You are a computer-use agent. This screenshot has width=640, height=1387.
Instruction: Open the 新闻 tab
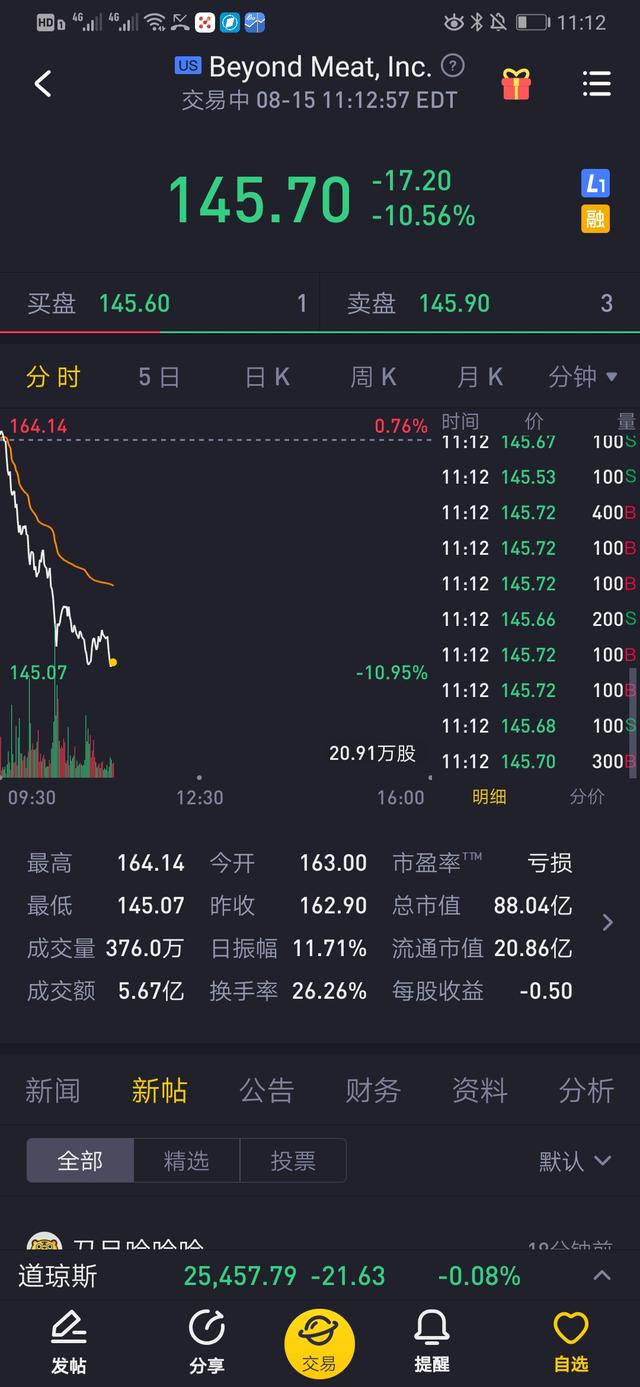(x=52, y=1090)
